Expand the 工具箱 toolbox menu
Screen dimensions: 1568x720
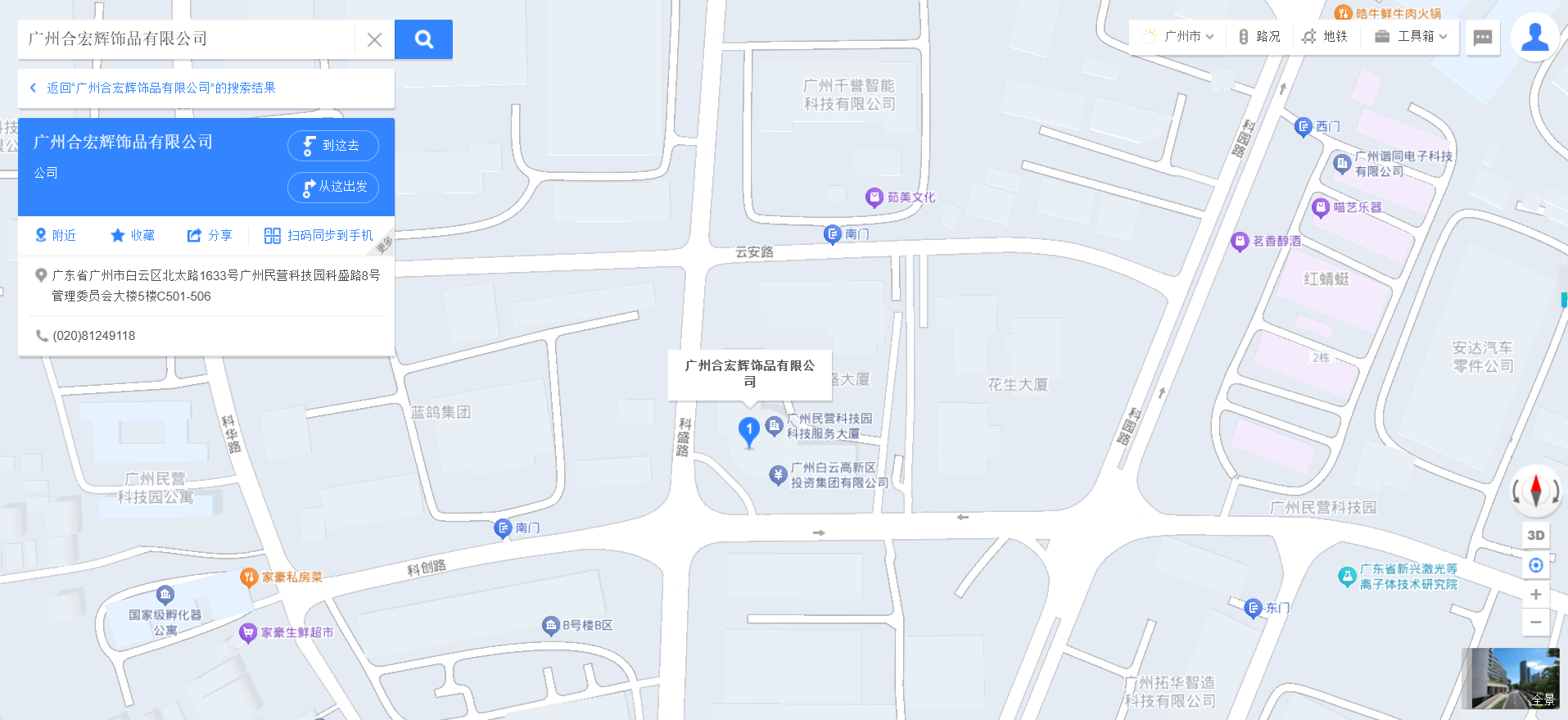point(1411,37)
